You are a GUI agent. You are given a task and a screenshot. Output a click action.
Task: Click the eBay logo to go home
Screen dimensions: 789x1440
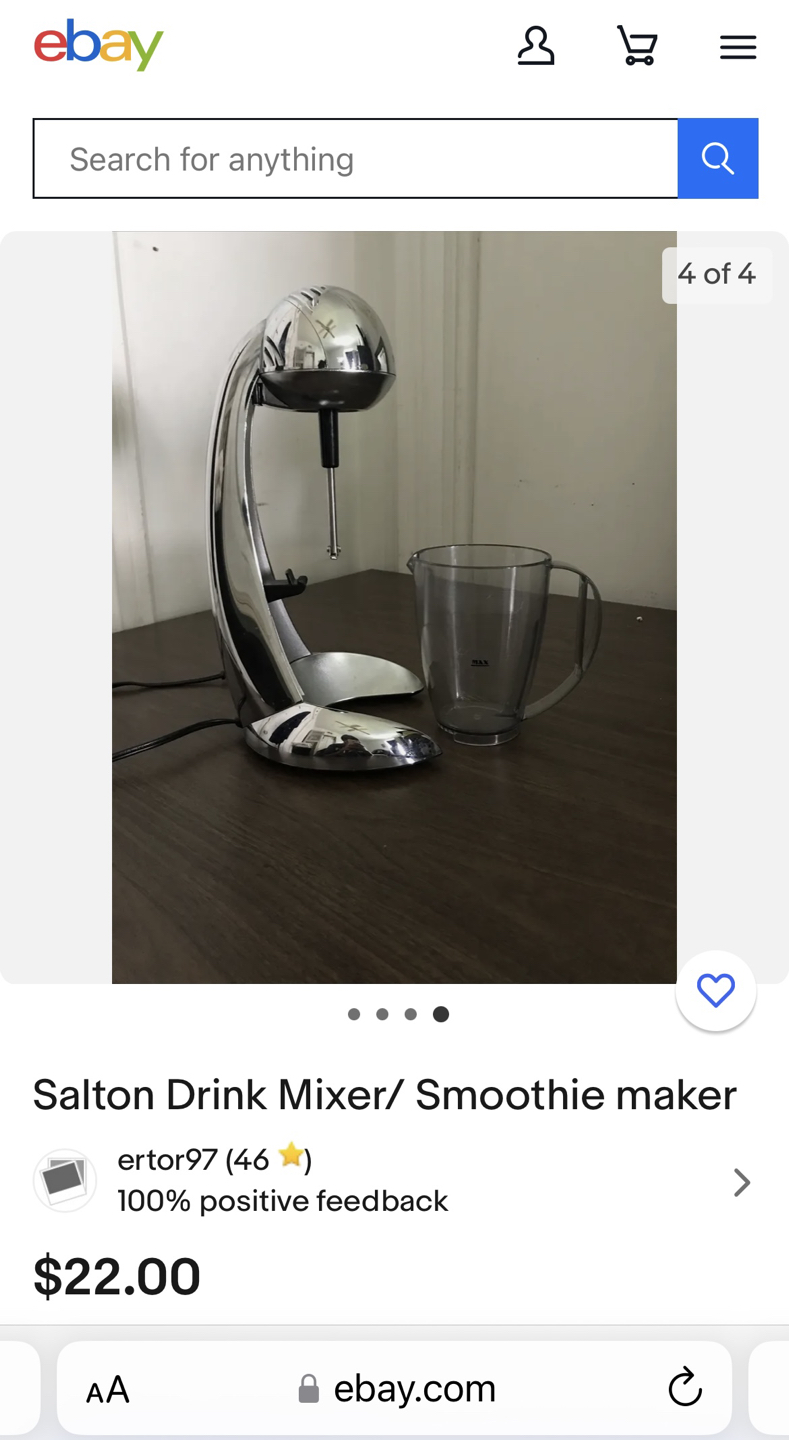(98, 44)
